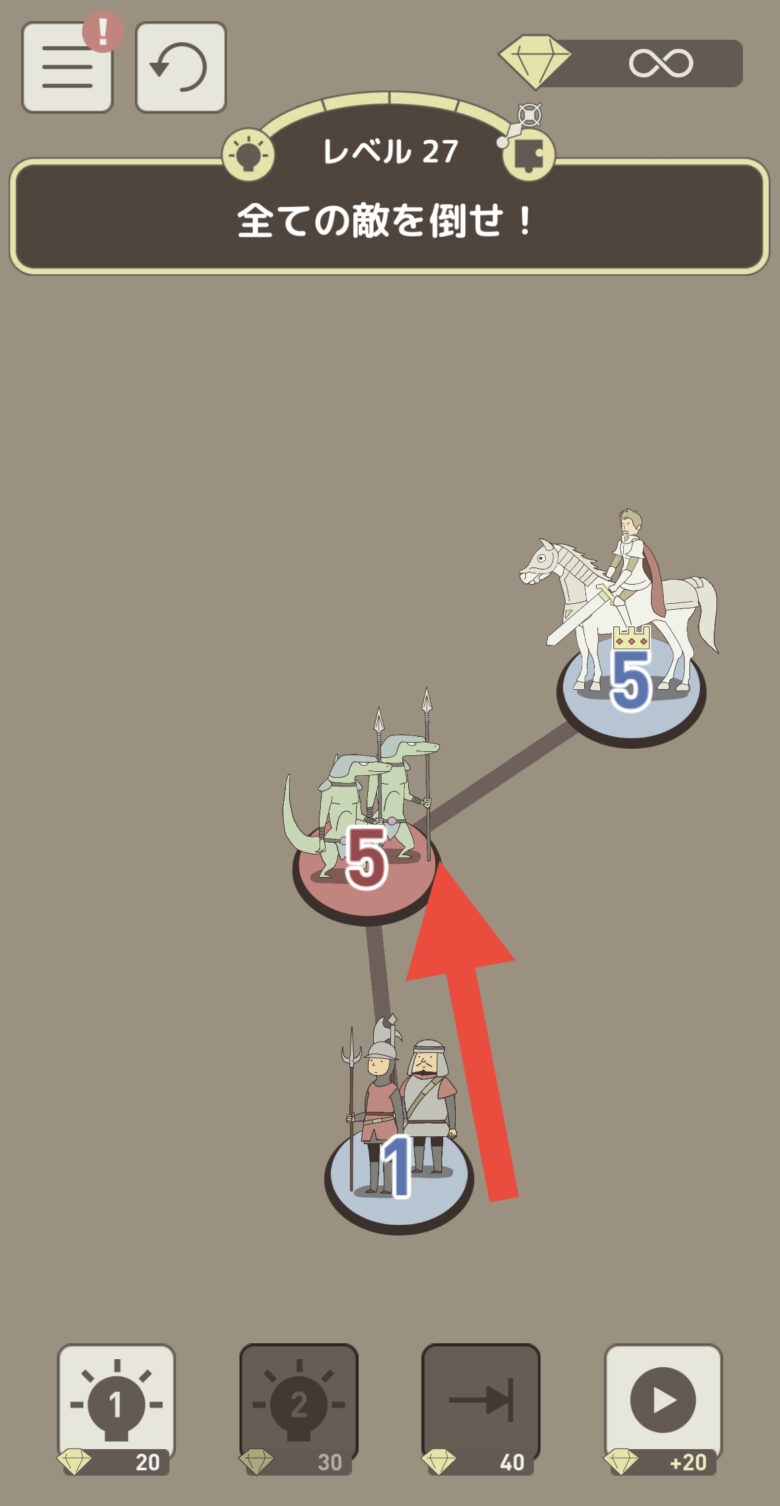Screen dimensions: 780x1506
Task: Tap the lightbulb hint icon on banner
Action: [x=247, y=155]
